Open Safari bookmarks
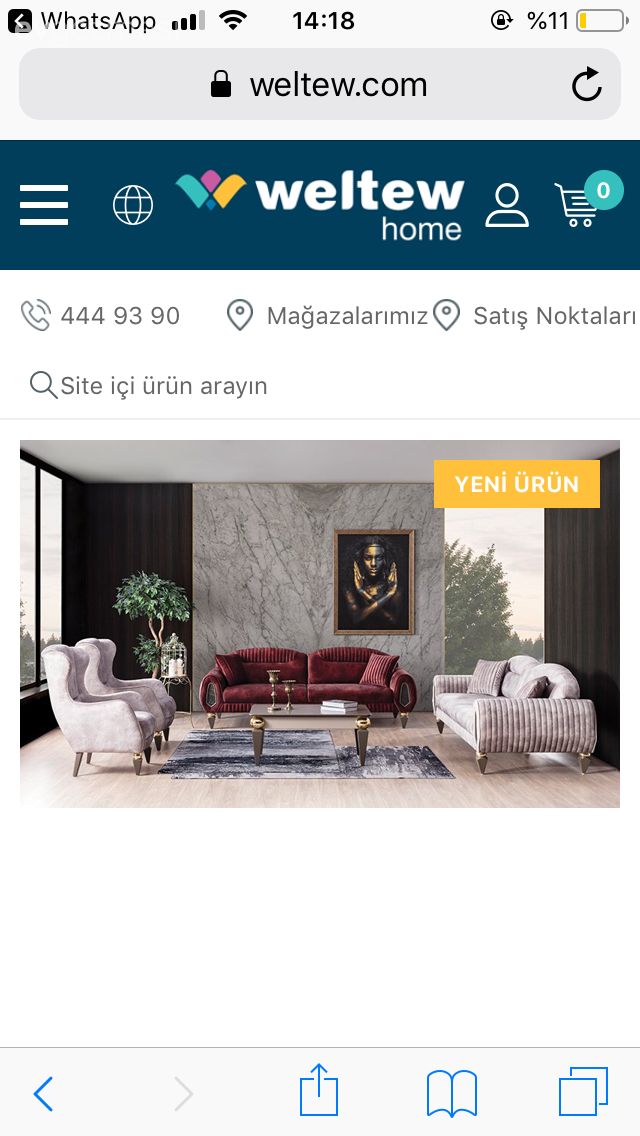This screenshot has height=1136, width=640. tap(452, 1093)
